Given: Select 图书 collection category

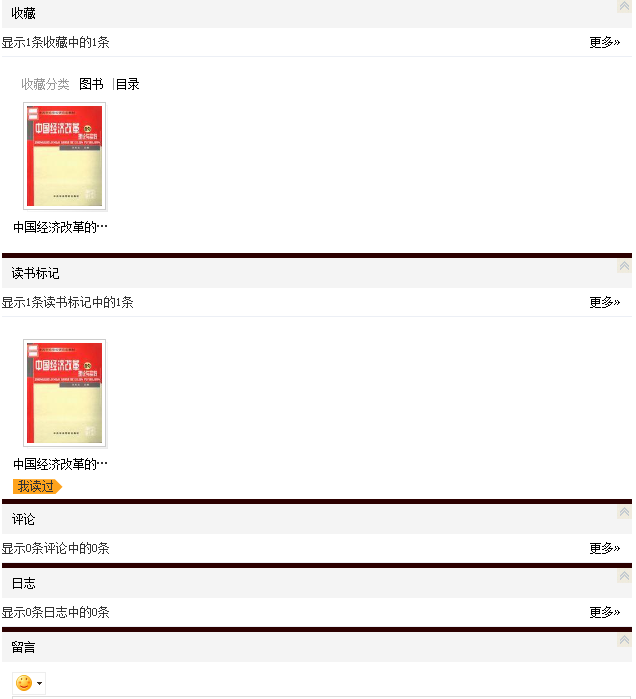Looking at the screenshot, I should [x=91, y=84].
